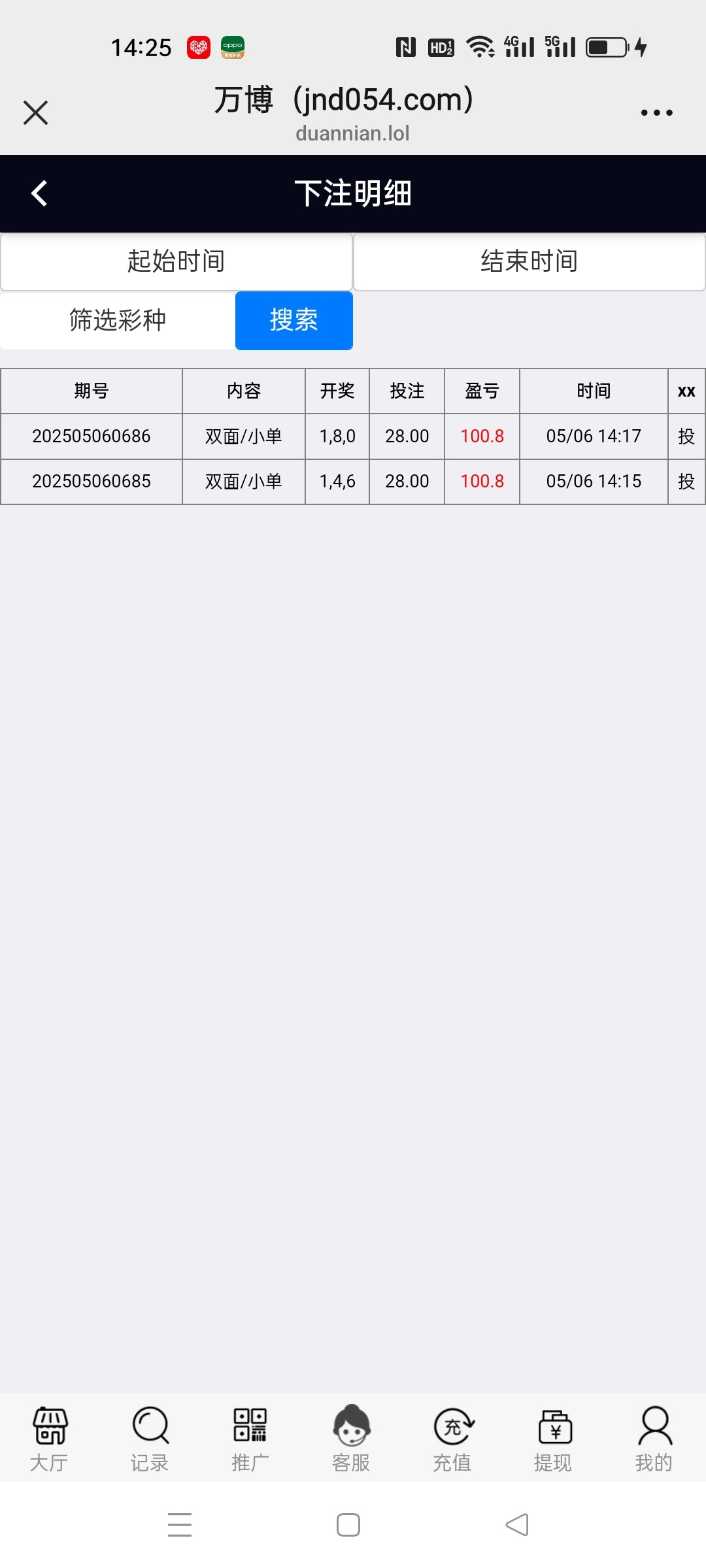The width and height of the screenshot is (706, 1568).
Task: Switch to the 大厅 tab
Action: [x=50, y=1440]
